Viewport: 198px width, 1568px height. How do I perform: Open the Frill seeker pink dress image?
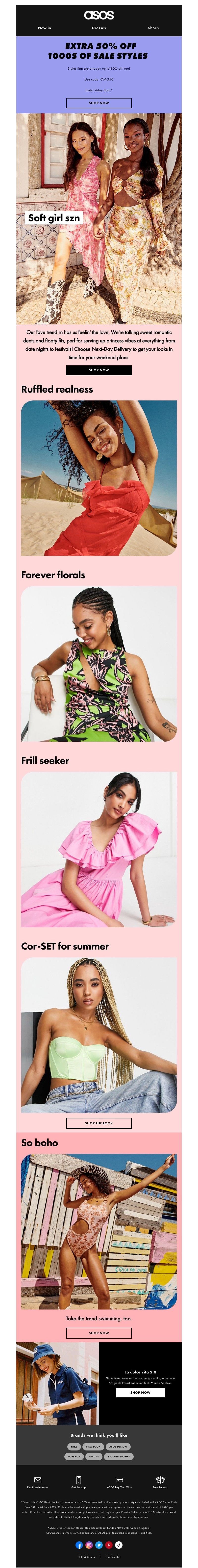99,849
